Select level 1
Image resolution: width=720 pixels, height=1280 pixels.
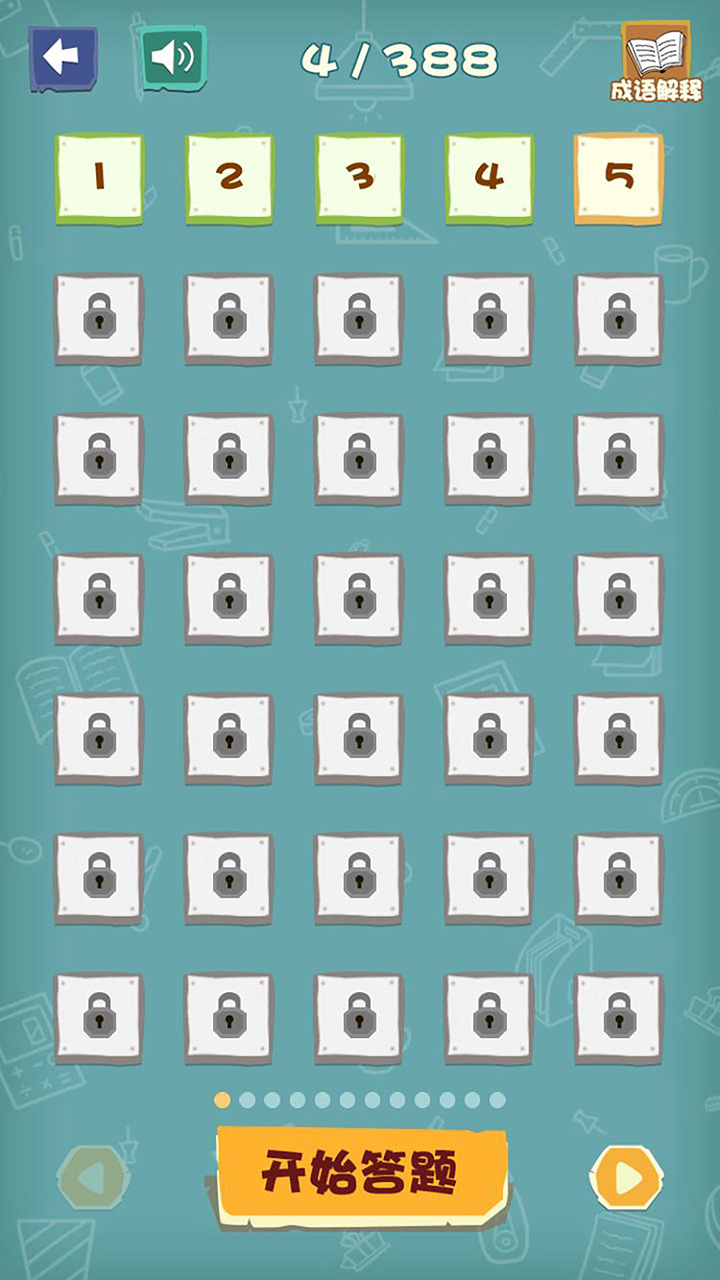point(99,178)
